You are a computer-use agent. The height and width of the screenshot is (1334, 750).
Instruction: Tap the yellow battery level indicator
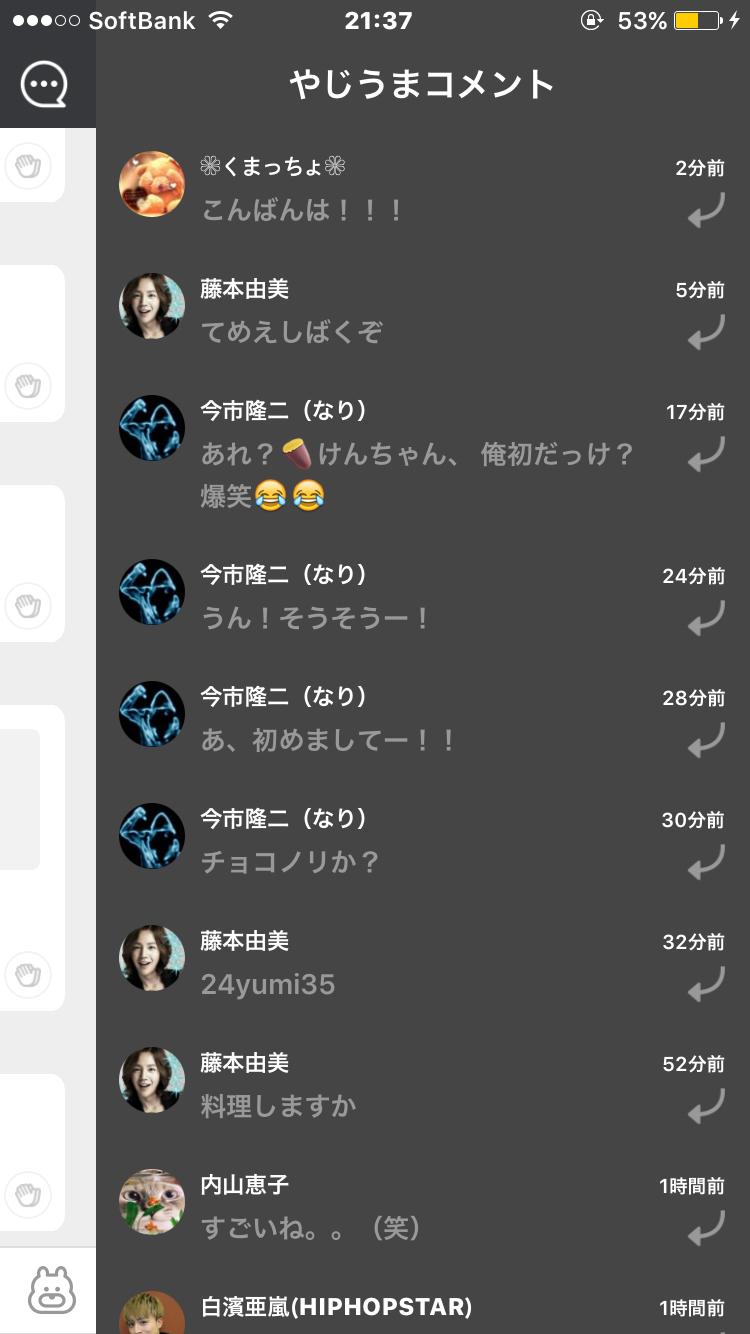point(692,19)
